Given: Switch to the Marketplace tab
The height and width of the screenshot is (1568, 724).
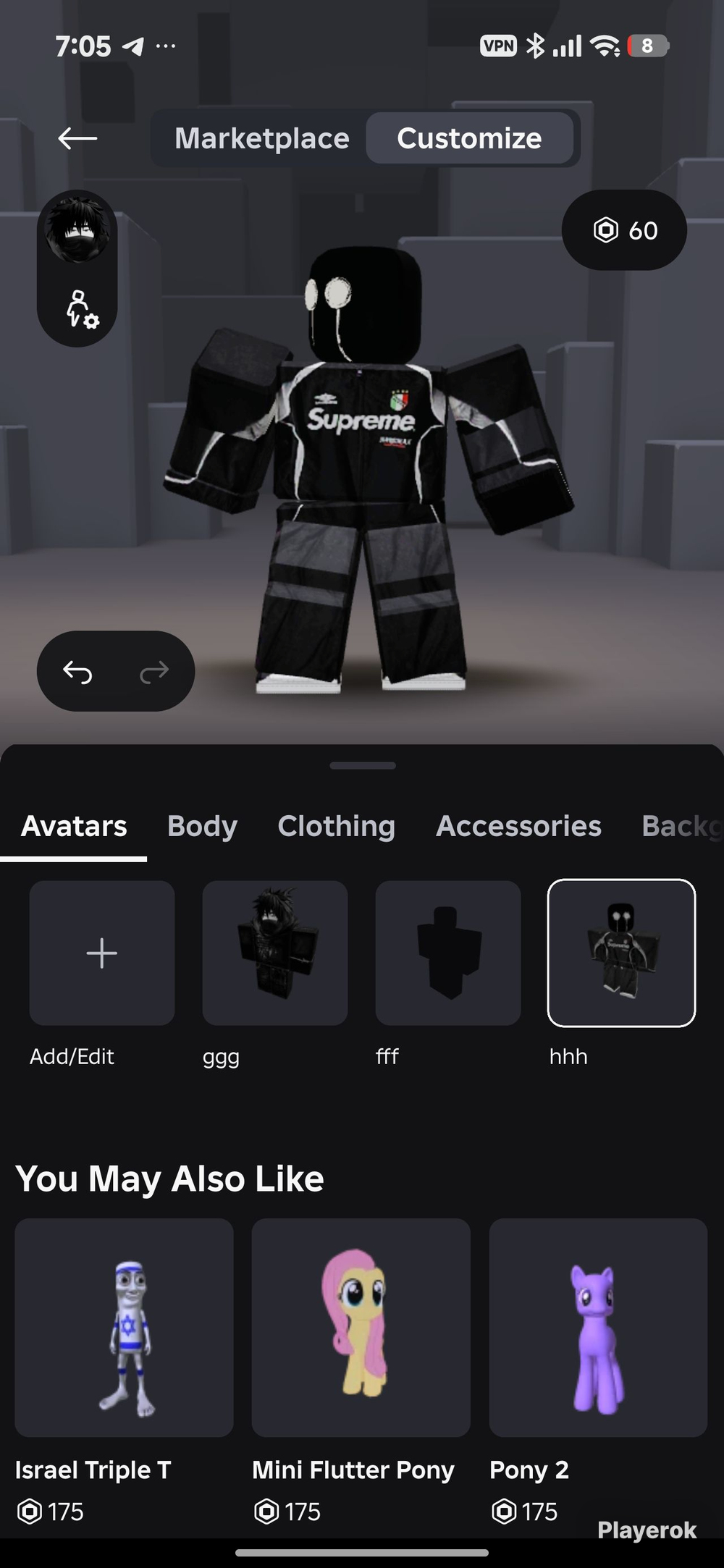Looking at the screenshot, I should point(261,138).
